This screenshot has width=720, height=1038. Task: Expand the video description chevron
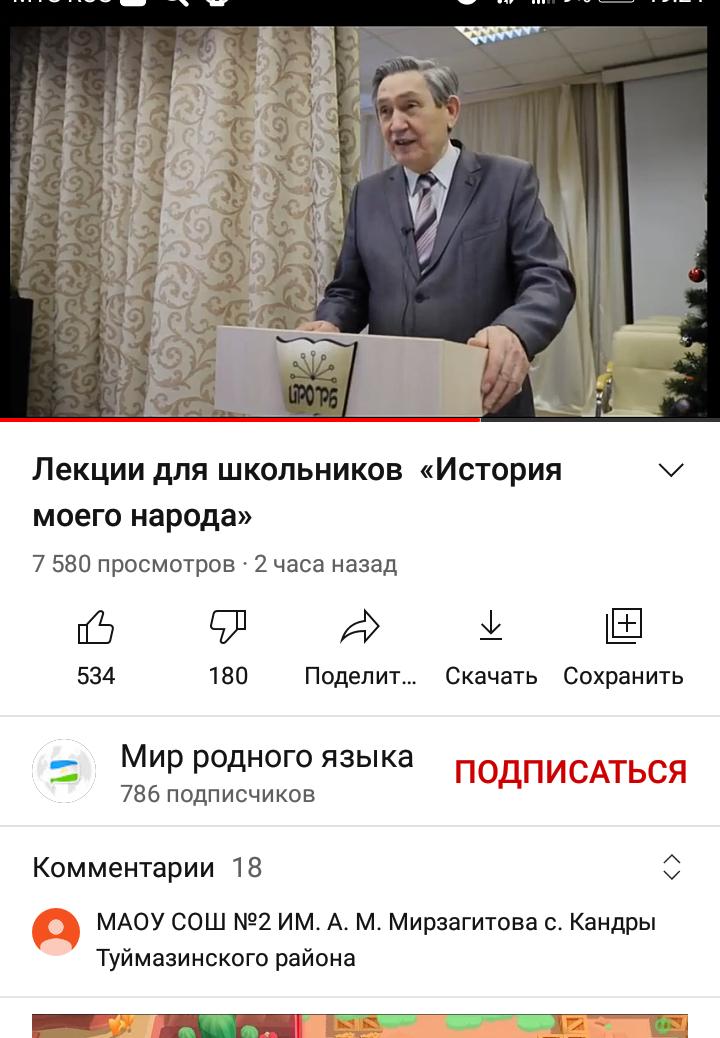click(671, 470)
